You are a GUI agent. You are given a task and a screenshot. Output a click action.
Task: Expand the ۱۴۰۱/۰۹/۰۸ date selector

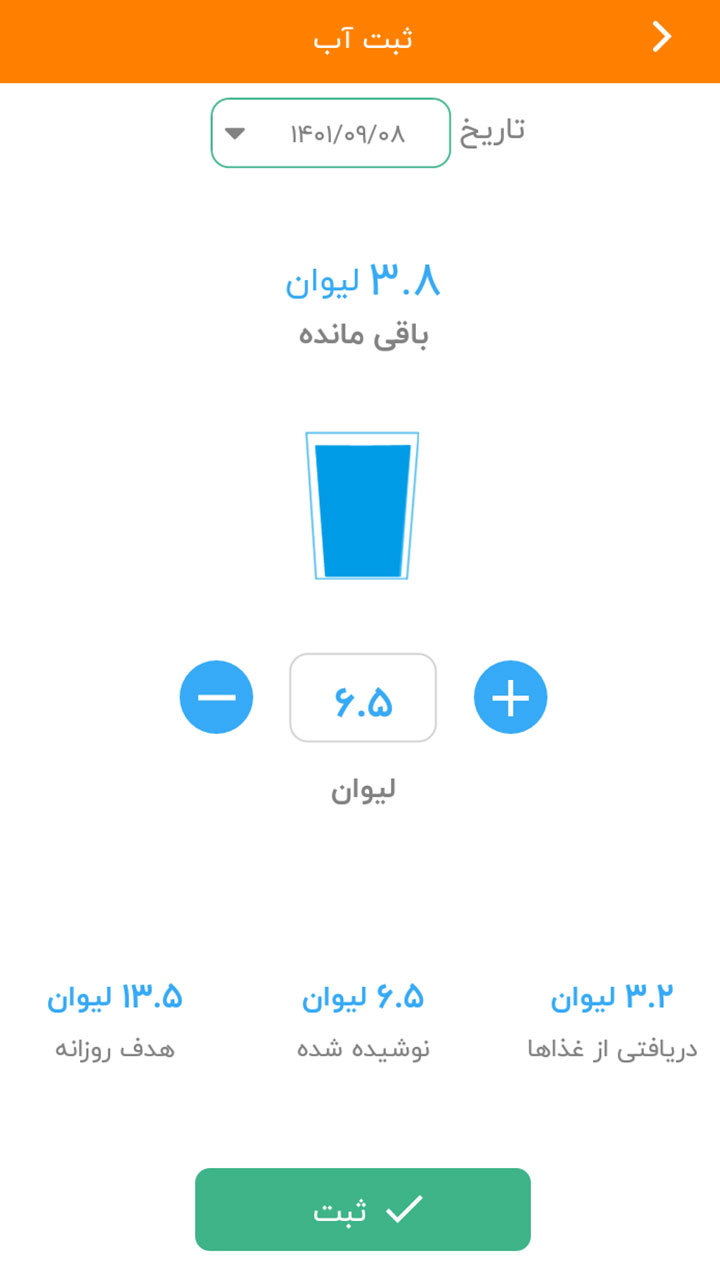coord(330,133)
